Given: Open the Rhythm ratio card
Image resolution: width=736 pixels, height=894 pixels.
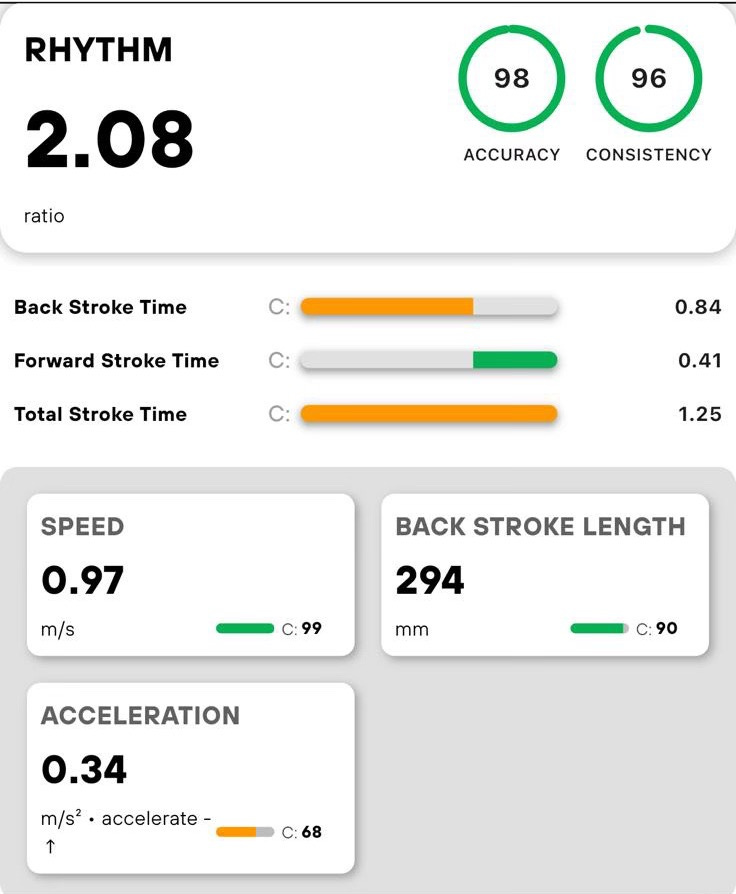Looking at the screenshot, I should [368, 127].
